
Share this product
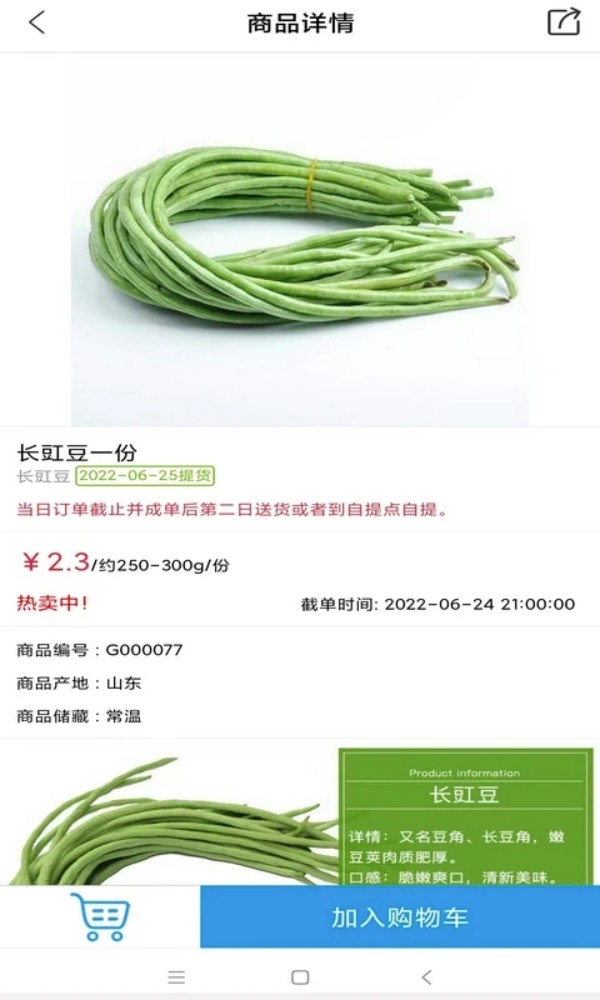click(563, 22)
